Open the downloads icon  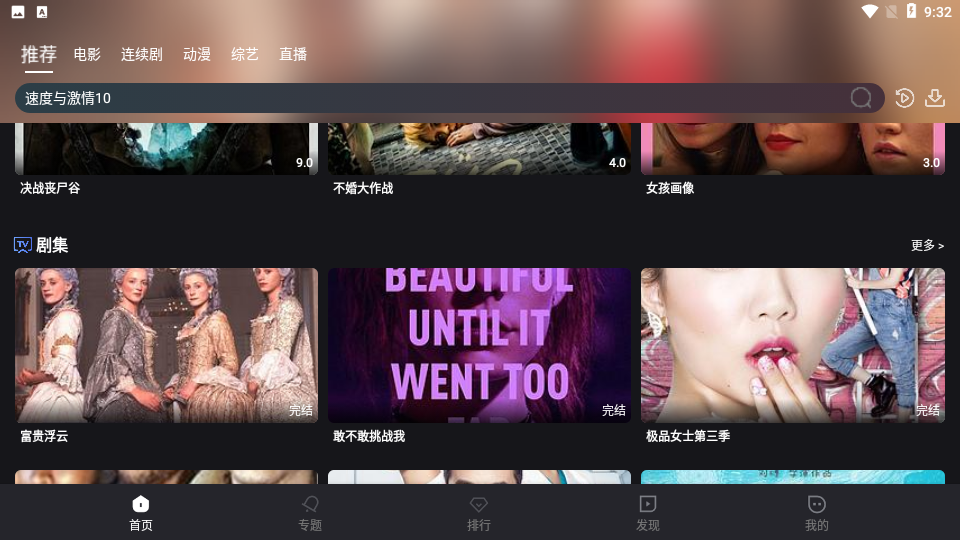point(935,98)
